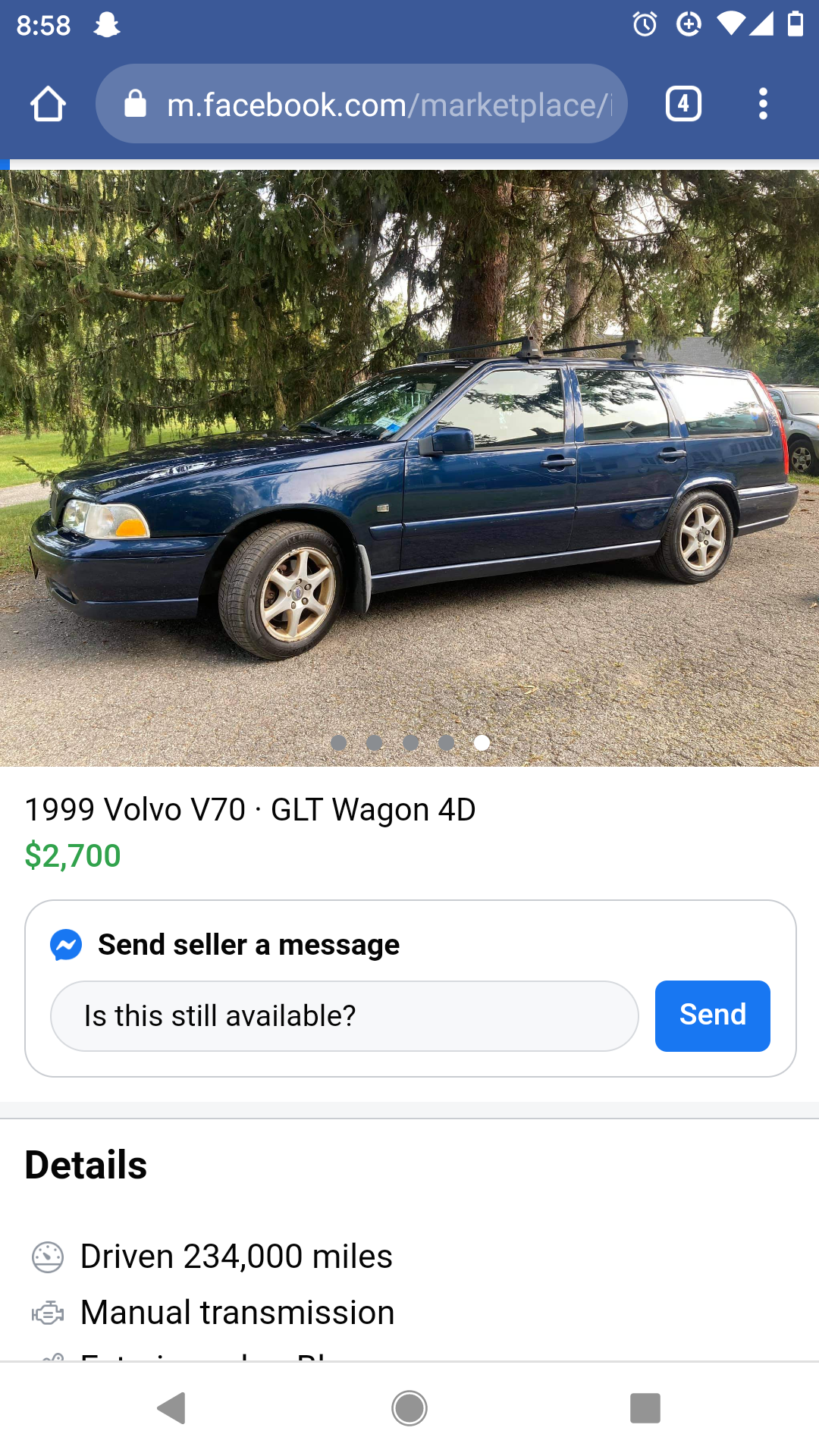The width and height of the screenshot is (819, 1456).
Task: Open the Volvo V70 listing photo
Action: pos(409,468)
